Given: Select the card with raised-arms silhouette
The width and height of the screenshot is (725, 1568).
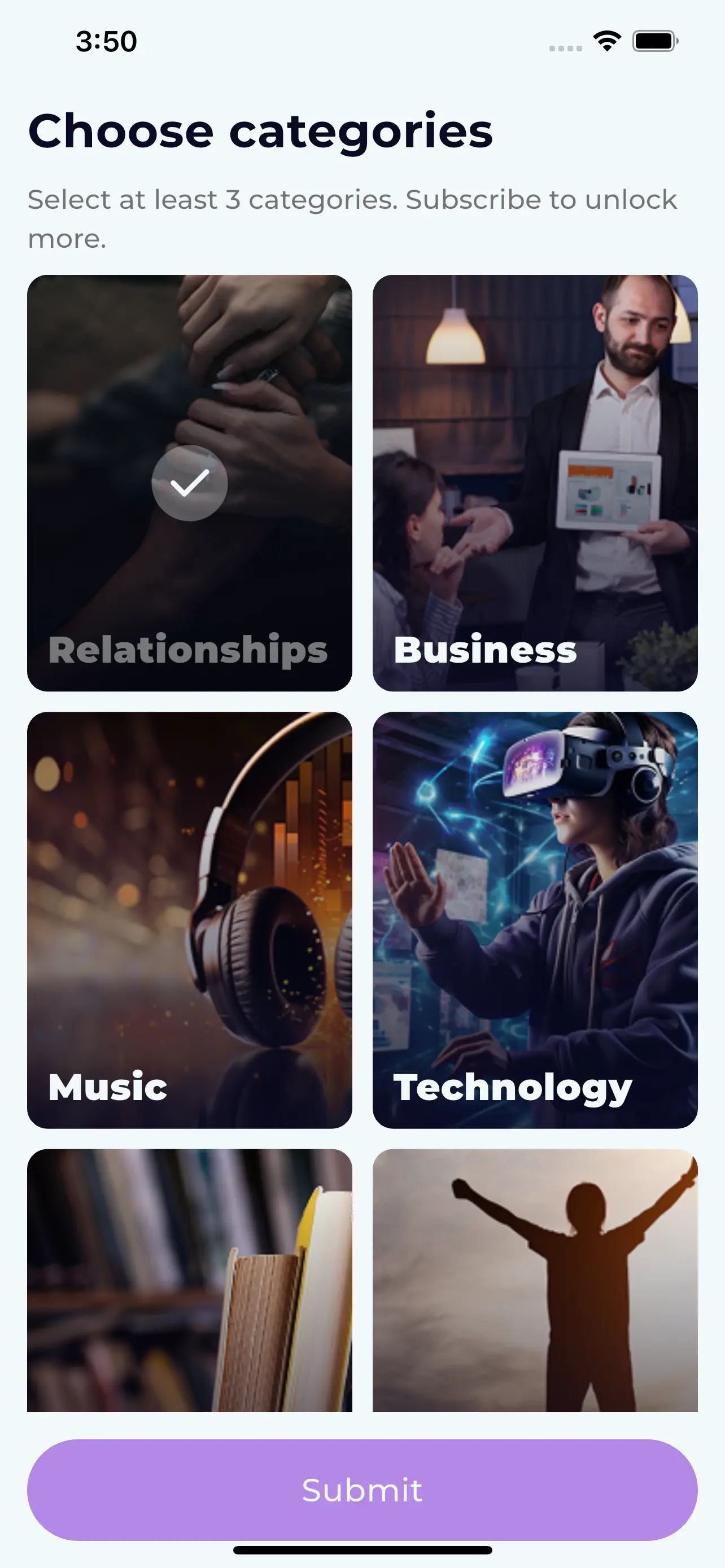Looking at the screenshot, I should [x=535, y=1281].
